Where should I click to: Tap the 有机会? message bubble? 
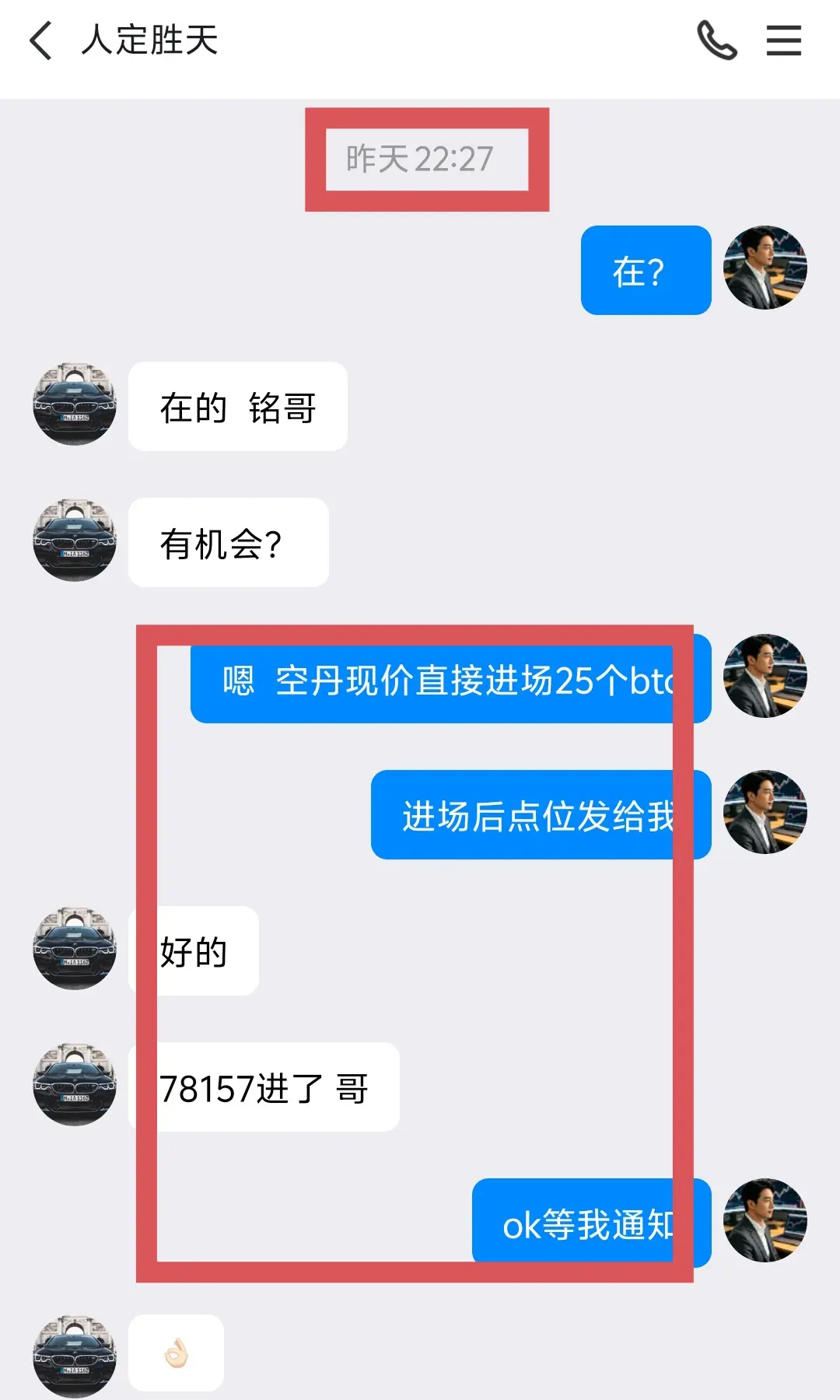pyautogui.click(x=226, y=542)
